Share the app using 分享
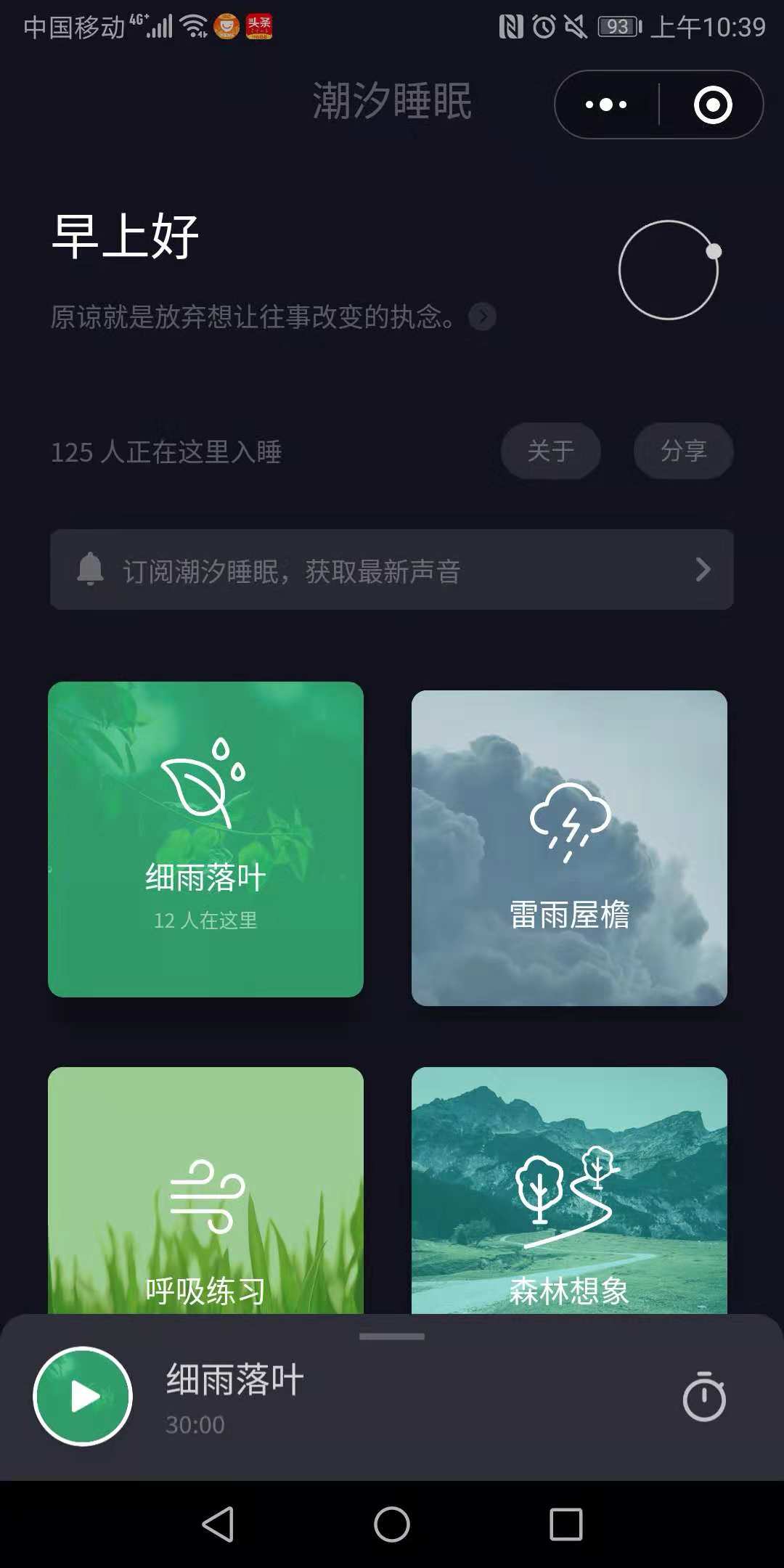 683,451
